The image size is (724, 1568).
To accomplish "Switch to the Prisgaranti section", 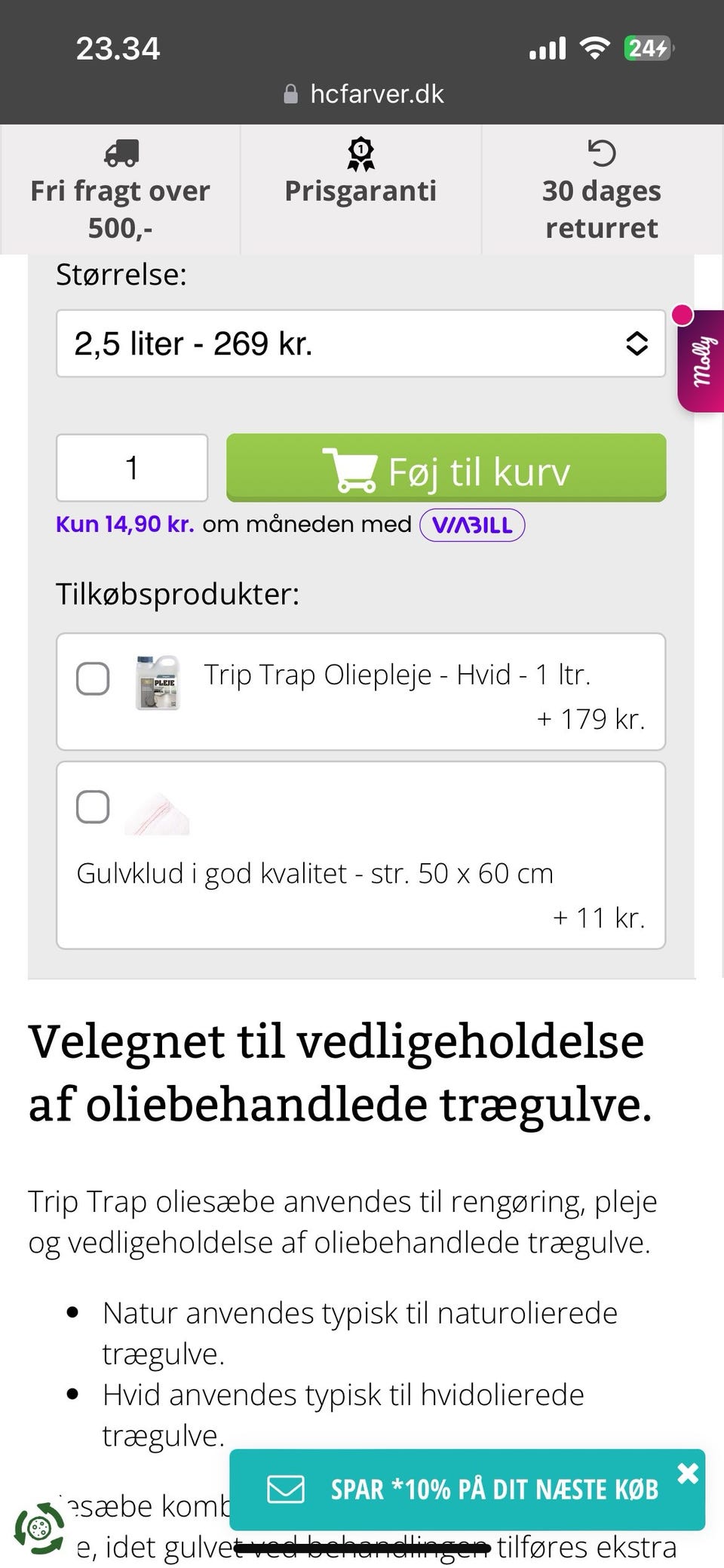I will (360, 189).
